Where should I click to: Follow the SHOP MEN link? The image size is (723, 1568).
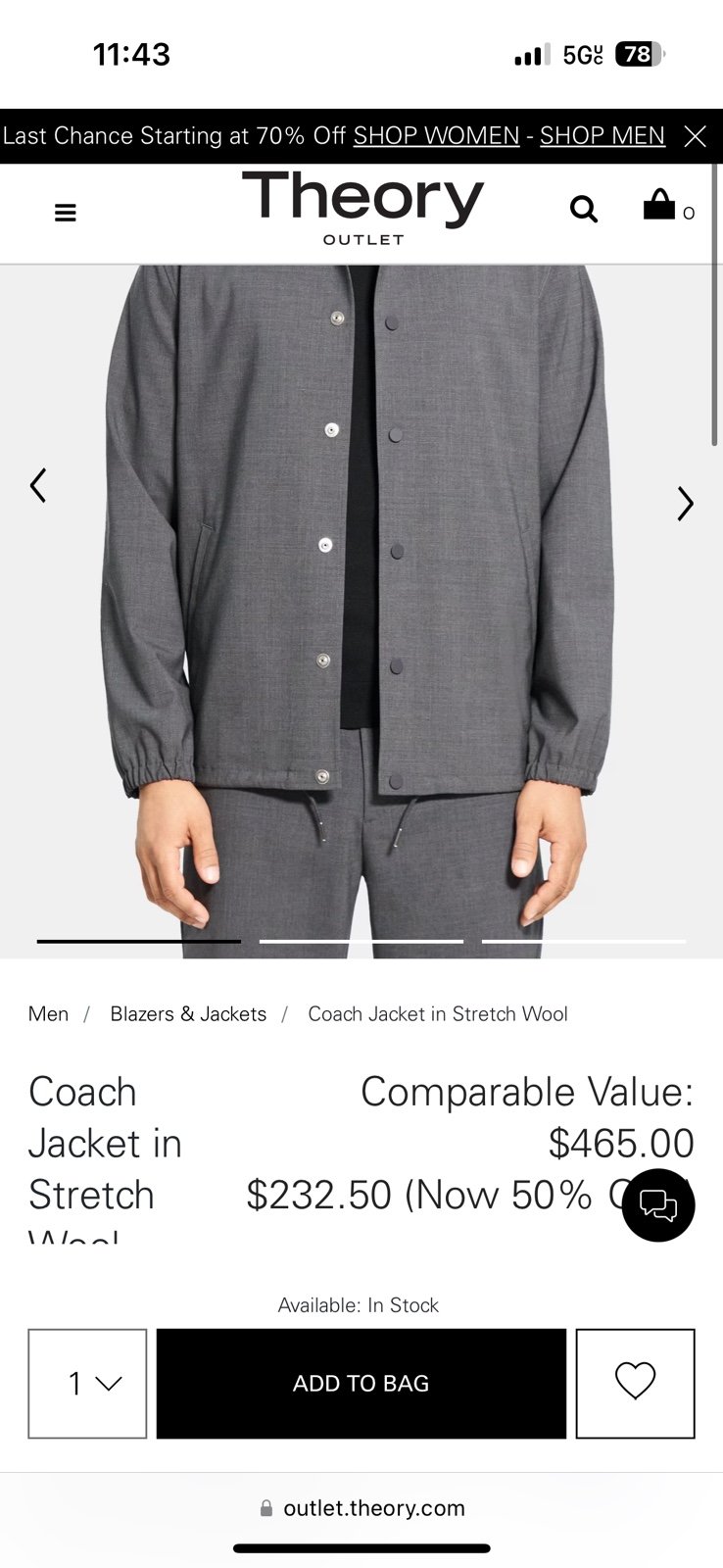(602, 135)
